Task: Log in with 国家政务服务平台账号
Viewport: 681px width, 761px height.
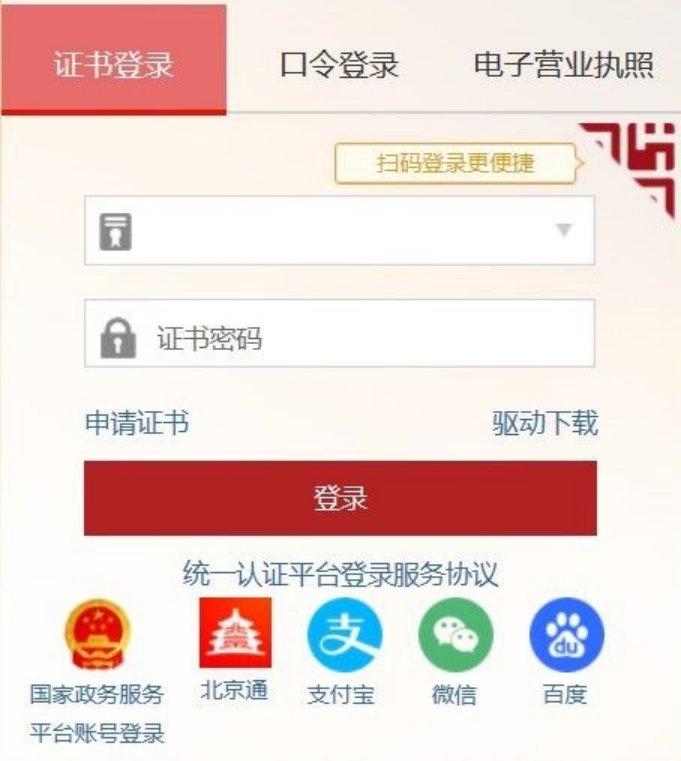Action: click(x=96, y=638)
